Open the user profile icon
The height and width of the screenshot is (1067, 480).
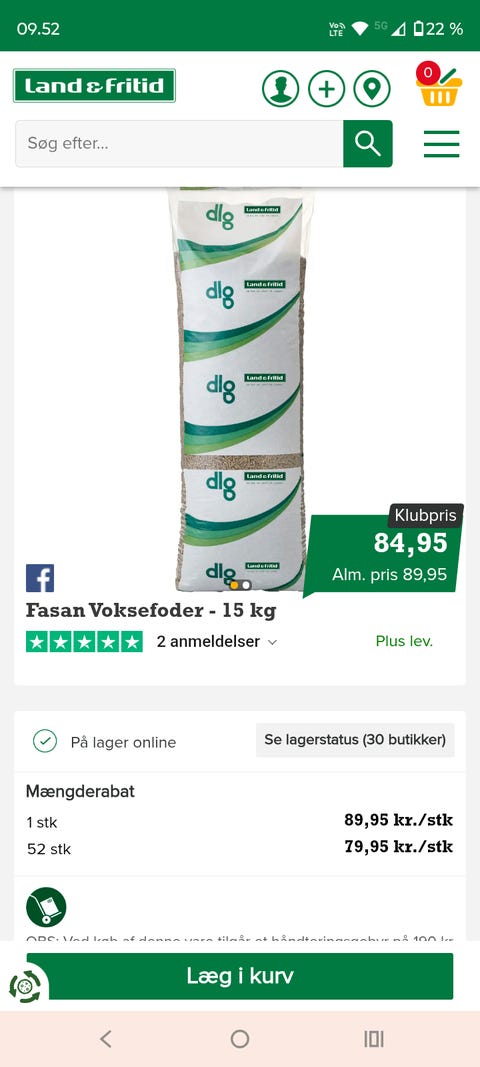[281, 88]
